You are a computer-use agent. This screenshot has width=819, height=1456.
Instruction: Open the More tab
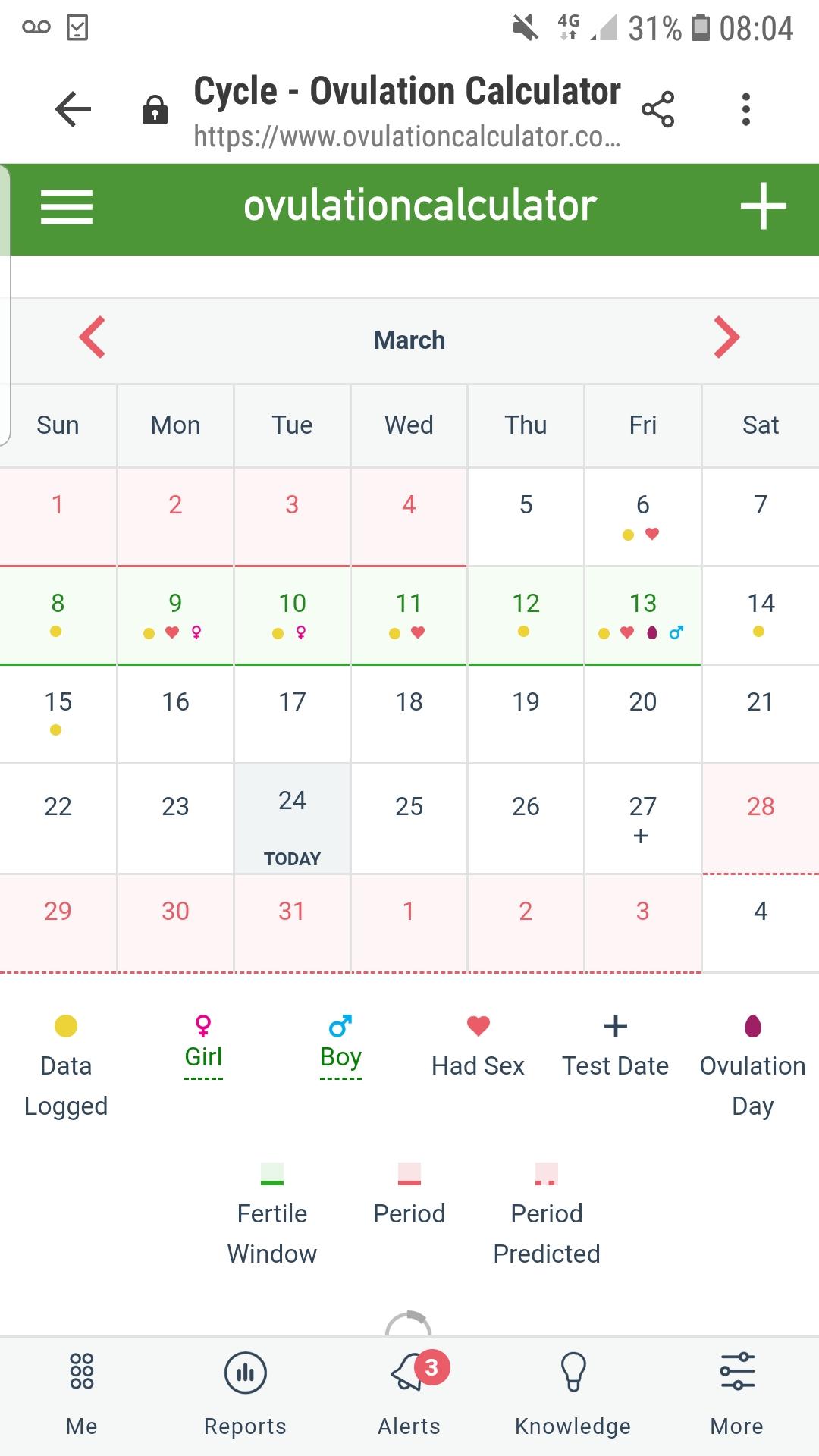pos(737,1395)
